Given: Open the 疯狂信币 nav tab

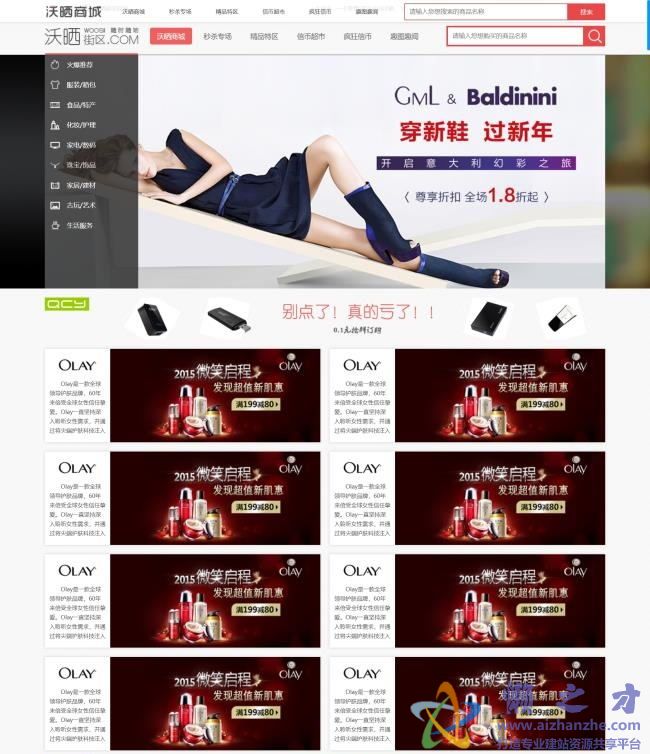Looking at the screenshot, I should point(358,36).
